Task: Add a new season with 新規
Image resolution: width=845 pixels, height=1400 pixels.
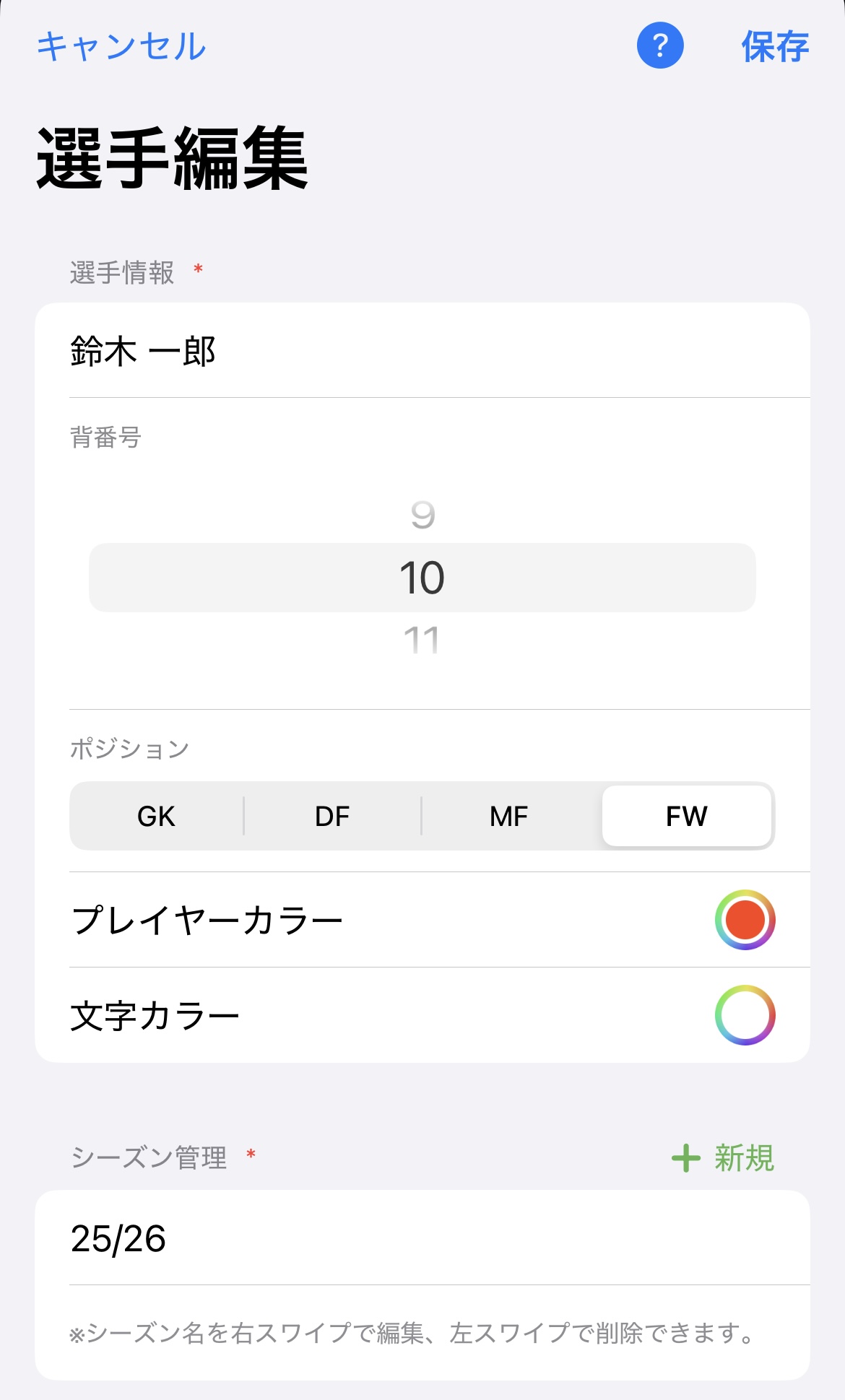Action: [x=723, y=1158]
